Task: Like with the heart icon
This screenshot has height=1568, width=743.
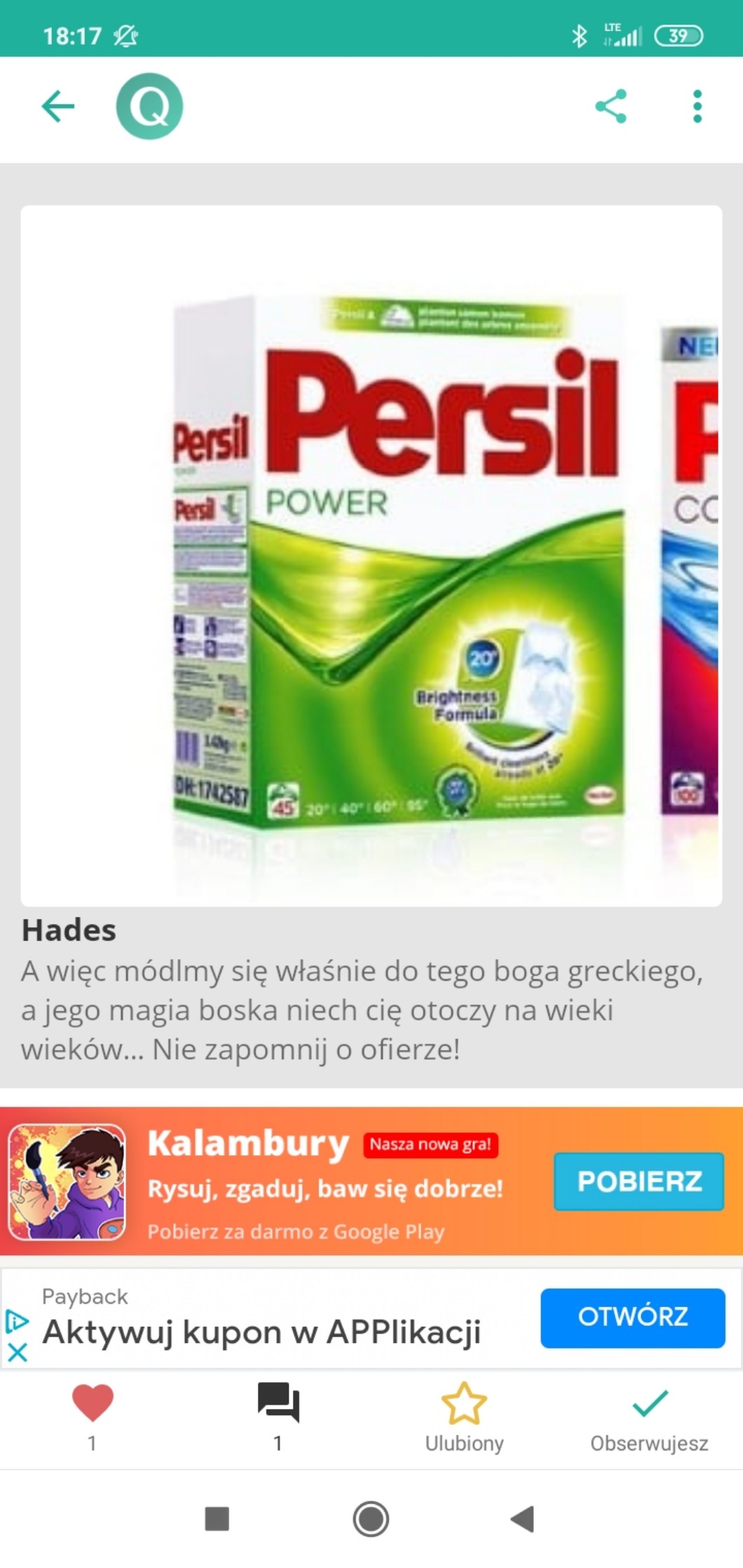Action: click(93, 1403)
